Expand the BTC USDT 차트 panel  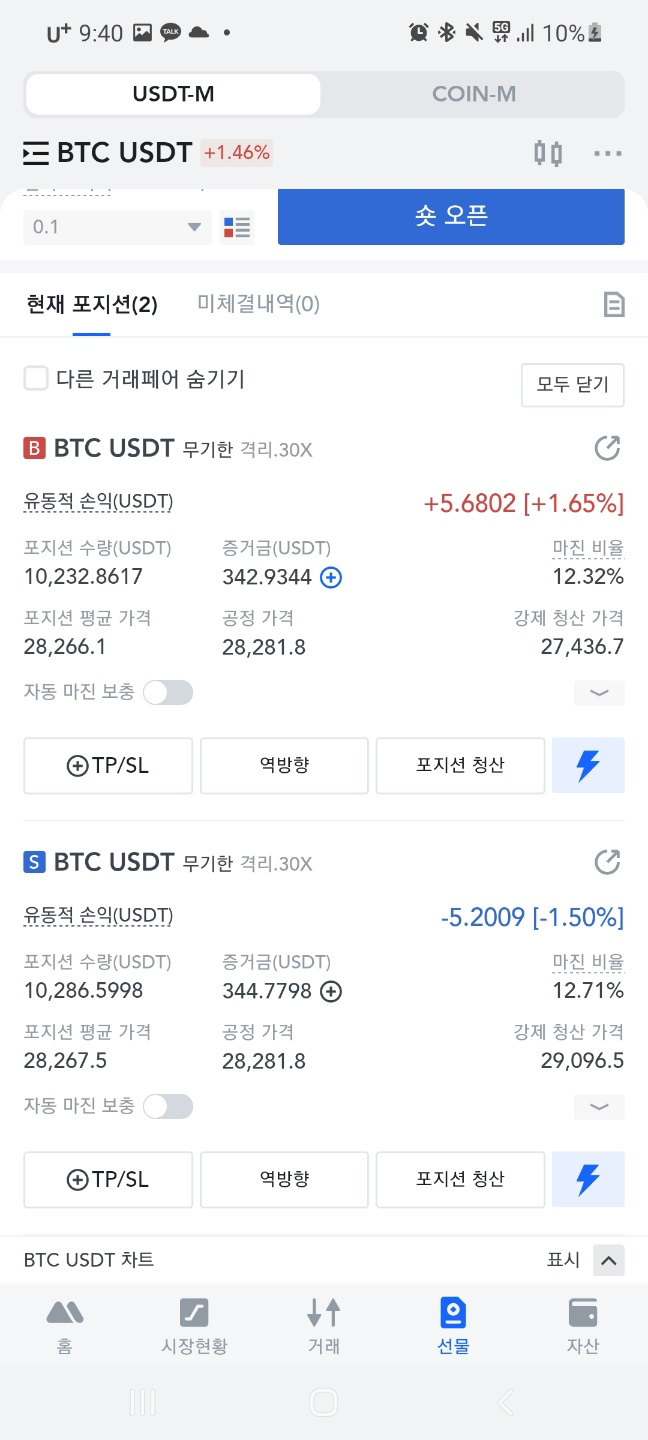coord(608,1260)
